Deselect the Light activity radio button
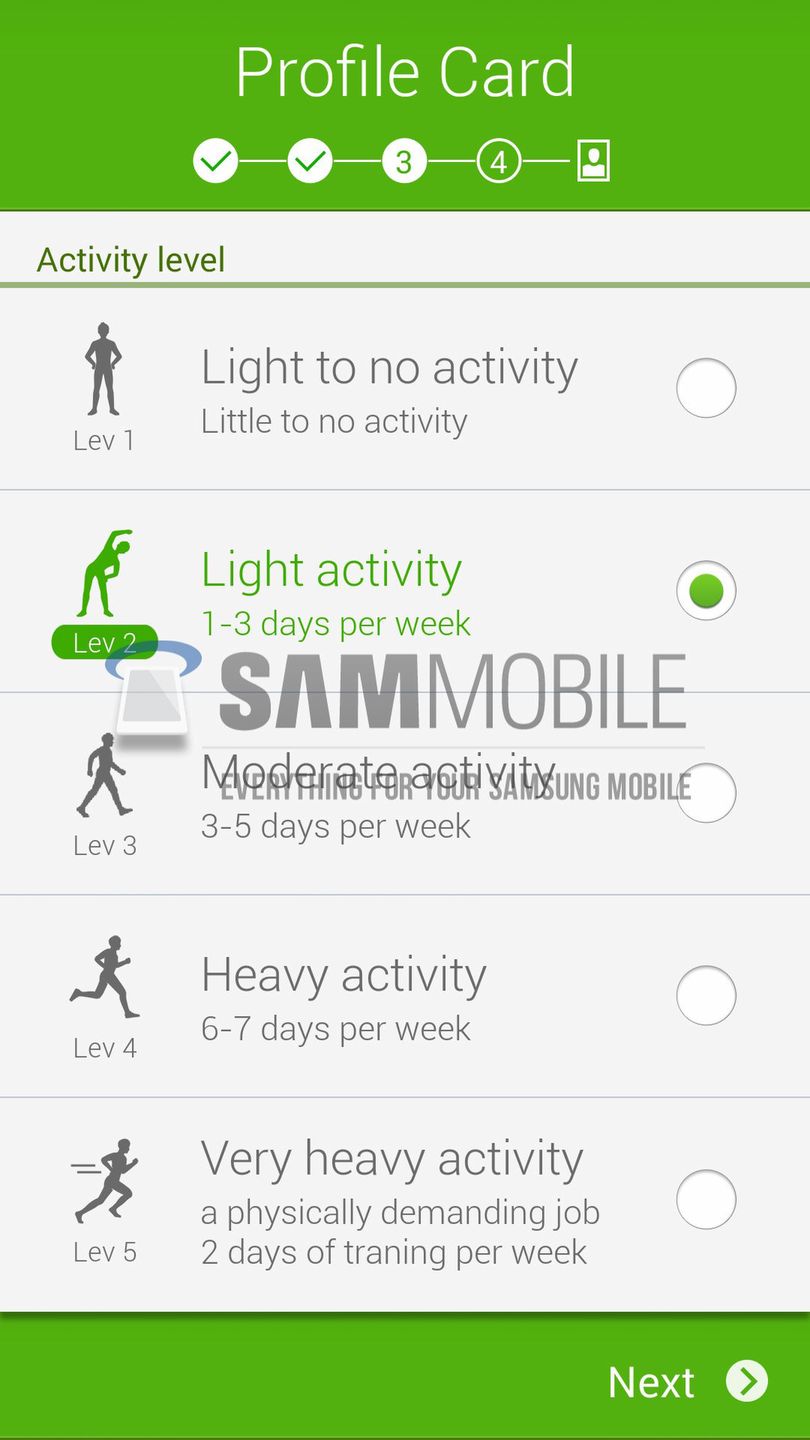 click(x=706, y=591)
